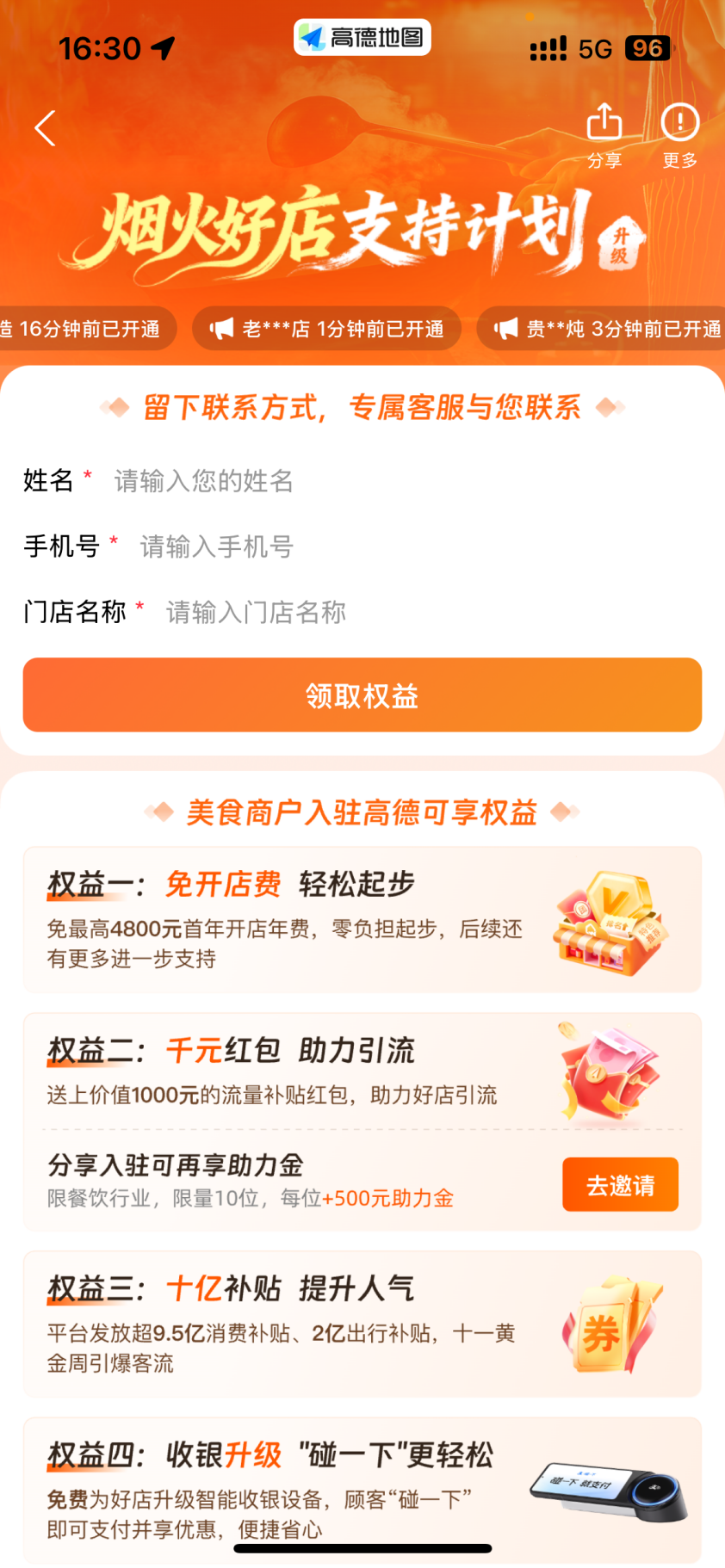Go back using the top-left arrow
The height and width of the screenshot is (1568, 725).
pyautogui.click(x=46, y=128)
